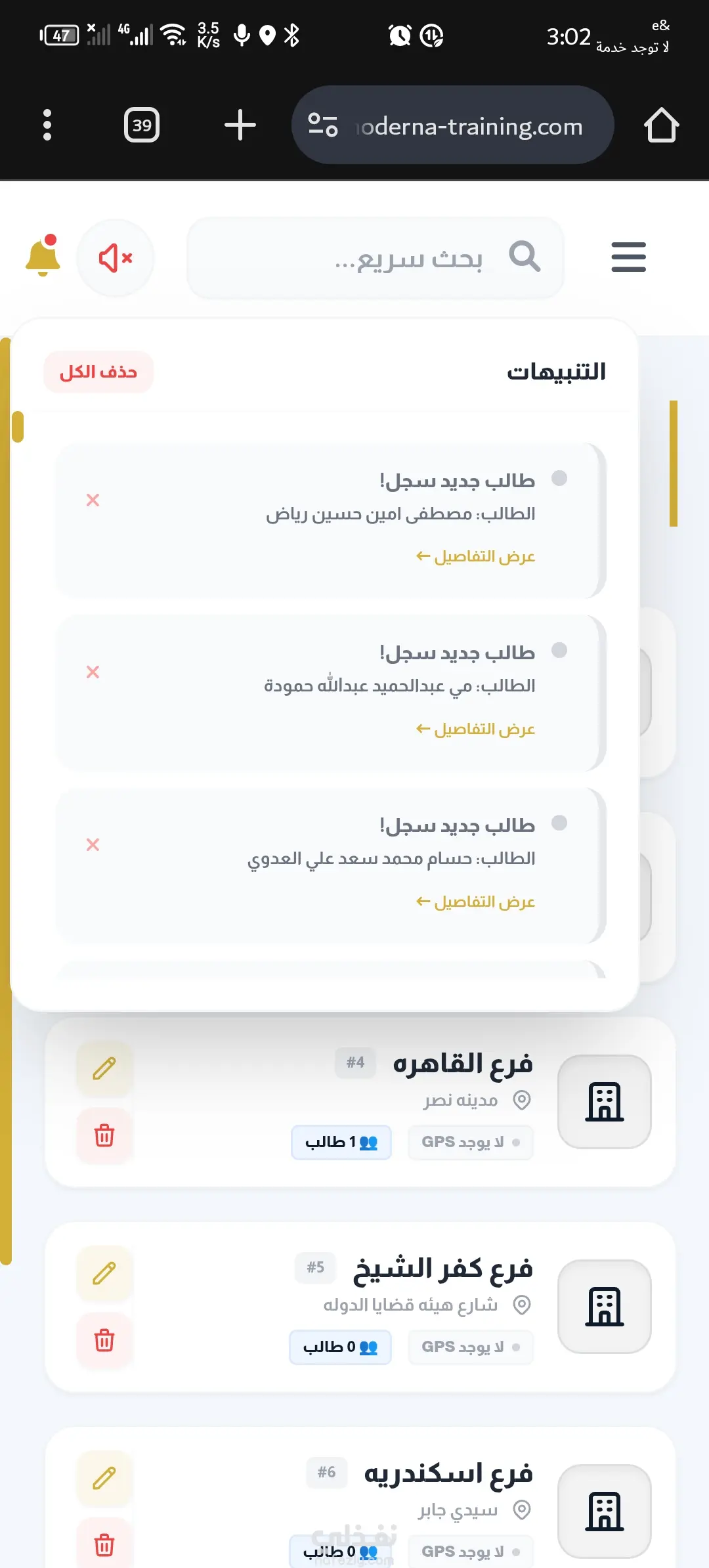Delete the فرع كفر الشيخ branch
Screen dimensions: 709x1568
point(104,1341)
